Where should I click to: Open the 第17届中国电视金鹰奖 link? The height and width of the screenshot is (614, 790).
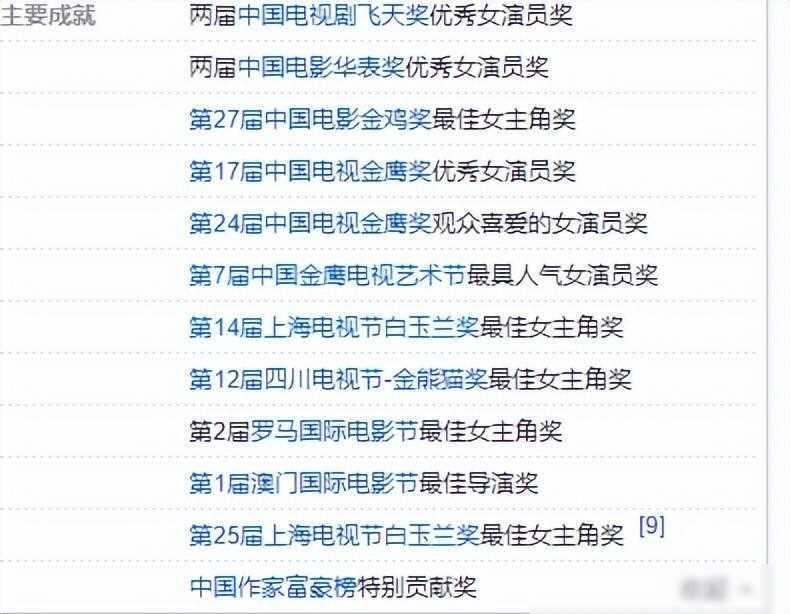pos(310,171)
